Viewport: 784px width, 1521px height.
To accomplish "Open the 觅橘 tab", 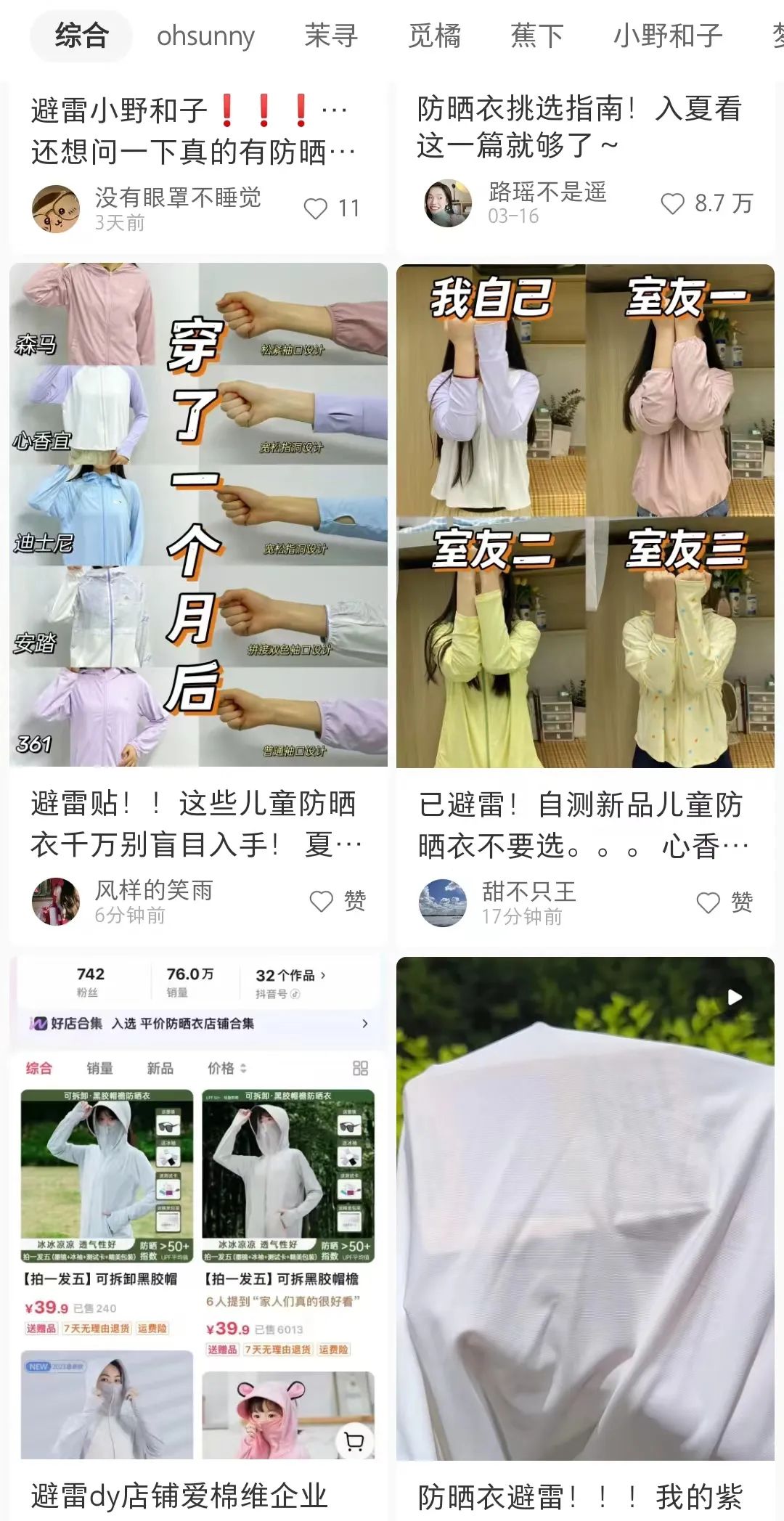I will [x=434, y=36].
